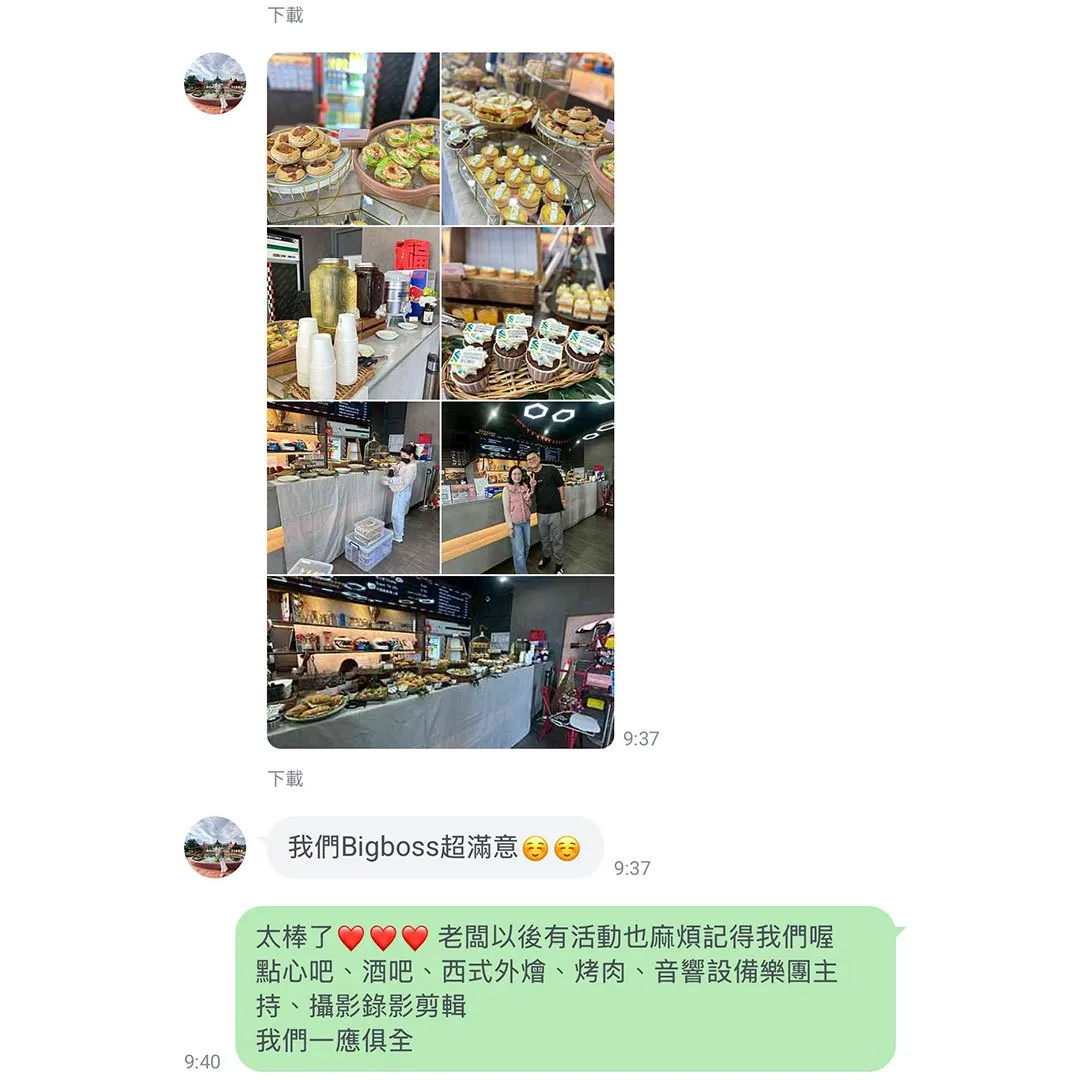Tap the 下載 link above the photo grid
Screen dimensions: 1080x1080
pyautogui.click(x=285, y=15)
